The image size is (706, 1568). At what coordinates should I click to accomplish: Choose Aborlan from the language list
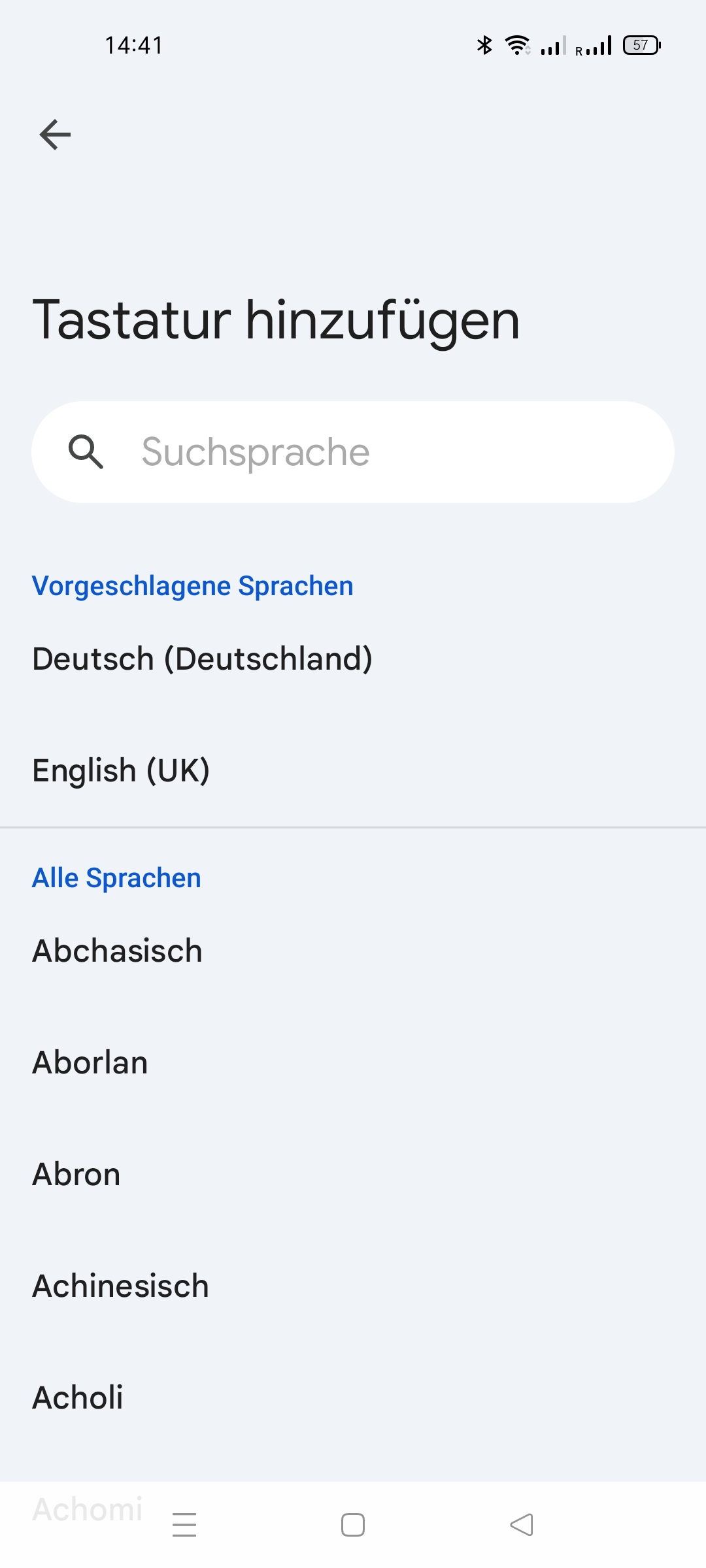[x=90, y=1062]
